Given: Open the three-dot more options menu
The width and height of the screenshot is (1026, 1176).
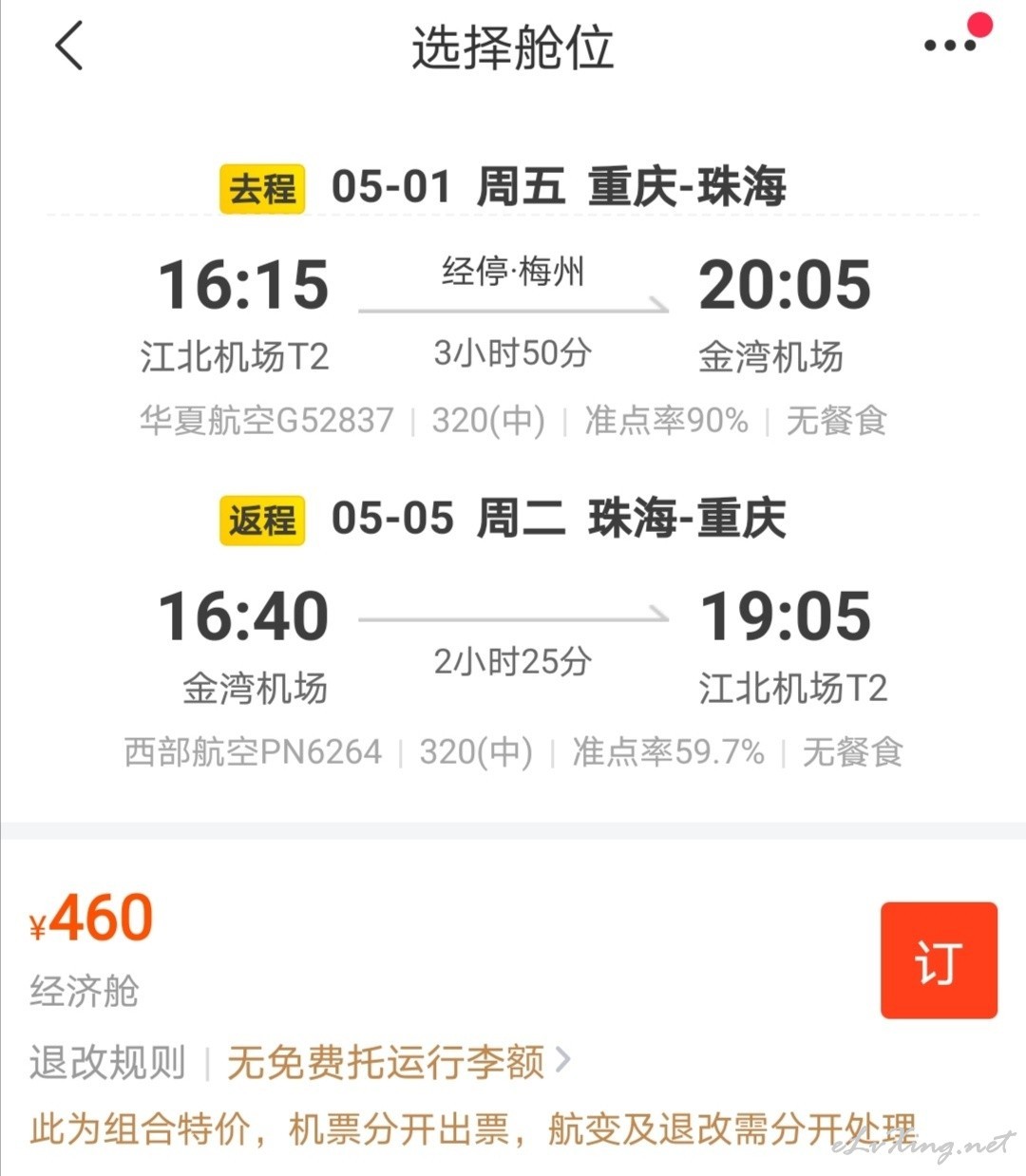Looking at the screenshot, I should pyautogui.click(x=950, y=45).
